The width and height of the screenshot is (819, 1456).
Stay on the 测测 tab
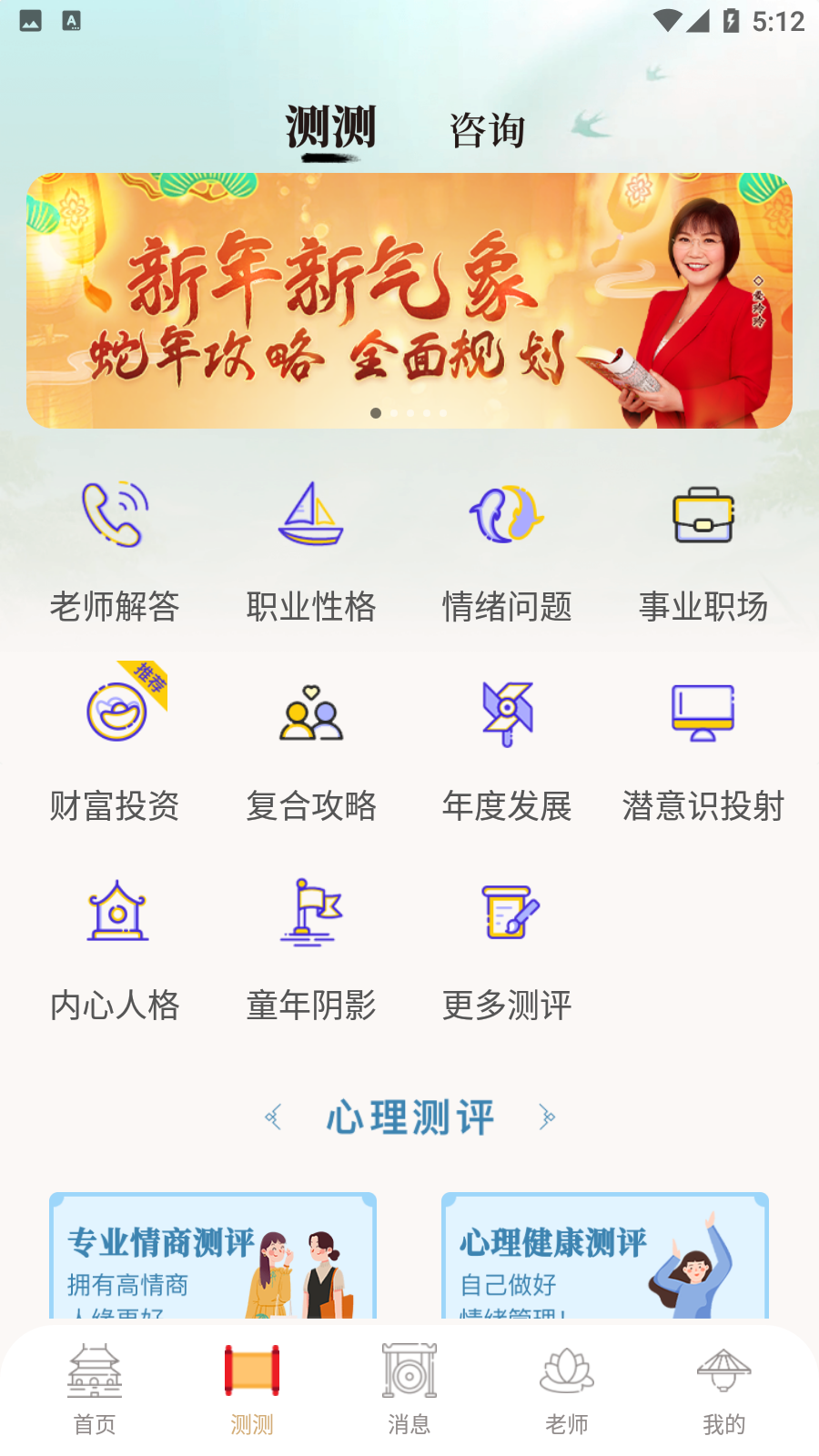[x=333, y=127]
